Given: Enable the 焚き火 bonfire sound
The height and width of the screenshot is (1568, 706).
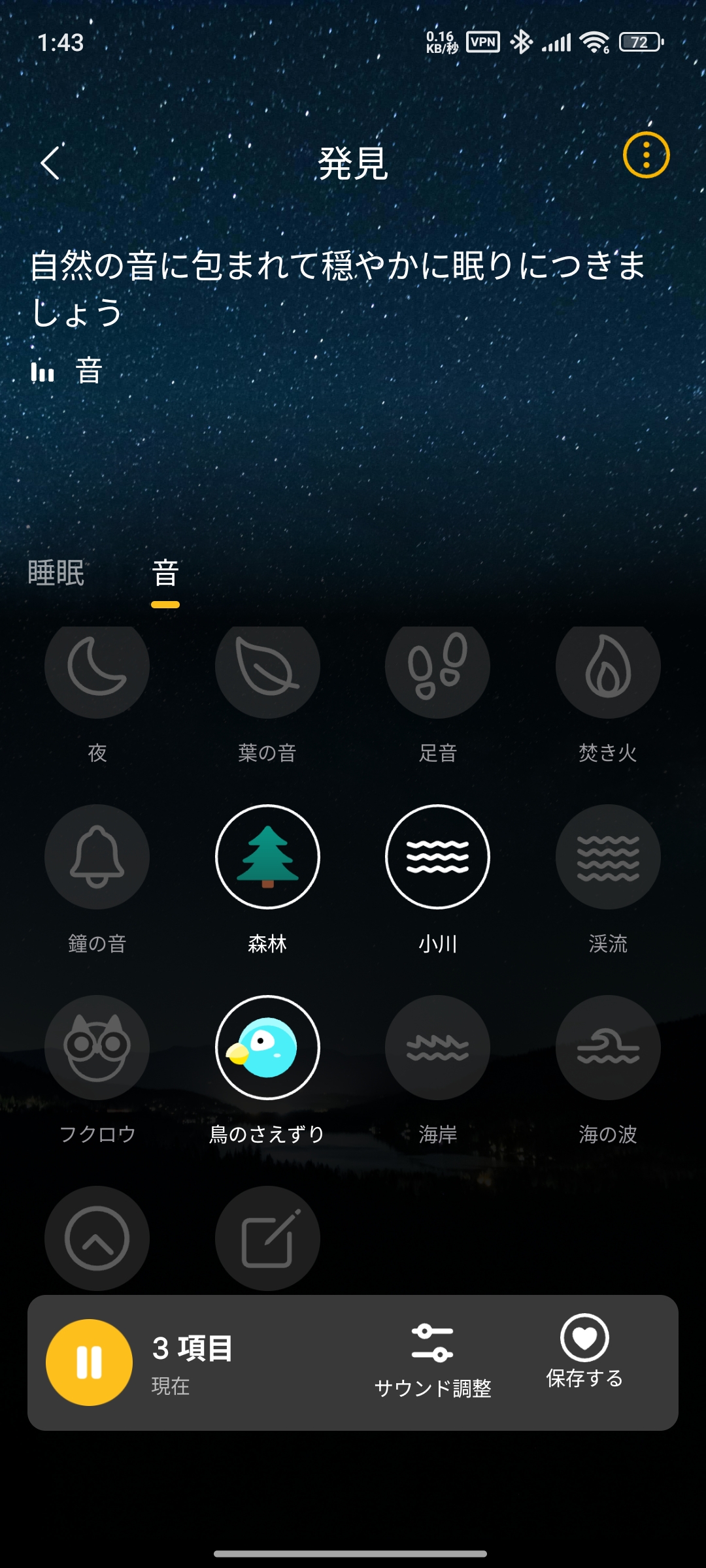Looking at the screenshot, I should [608, 670].
